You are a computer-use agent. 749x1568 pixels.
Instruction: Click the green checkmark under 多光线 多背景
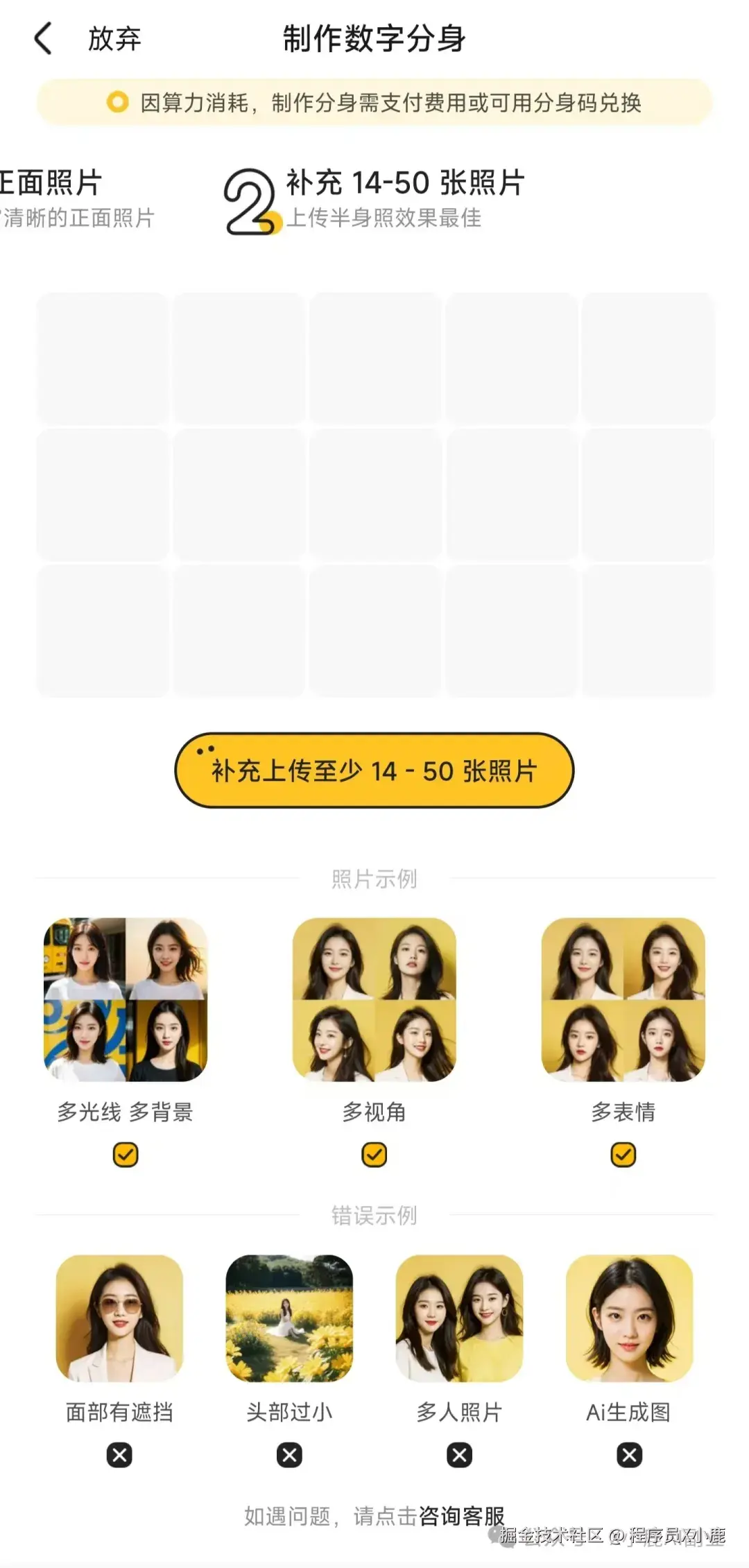125,1155
